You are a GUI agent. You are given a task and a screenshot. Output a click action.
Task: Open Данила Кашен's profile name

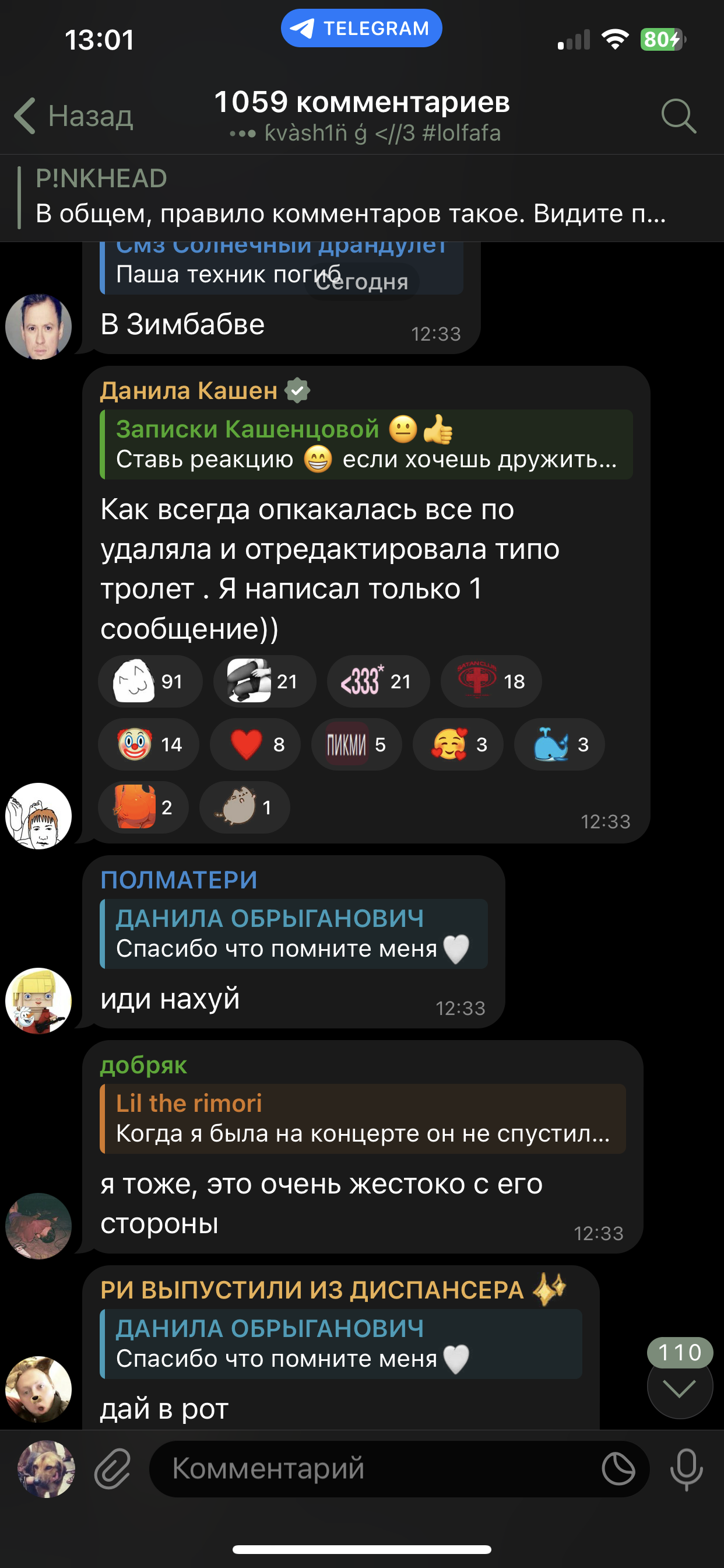[189, 390]
